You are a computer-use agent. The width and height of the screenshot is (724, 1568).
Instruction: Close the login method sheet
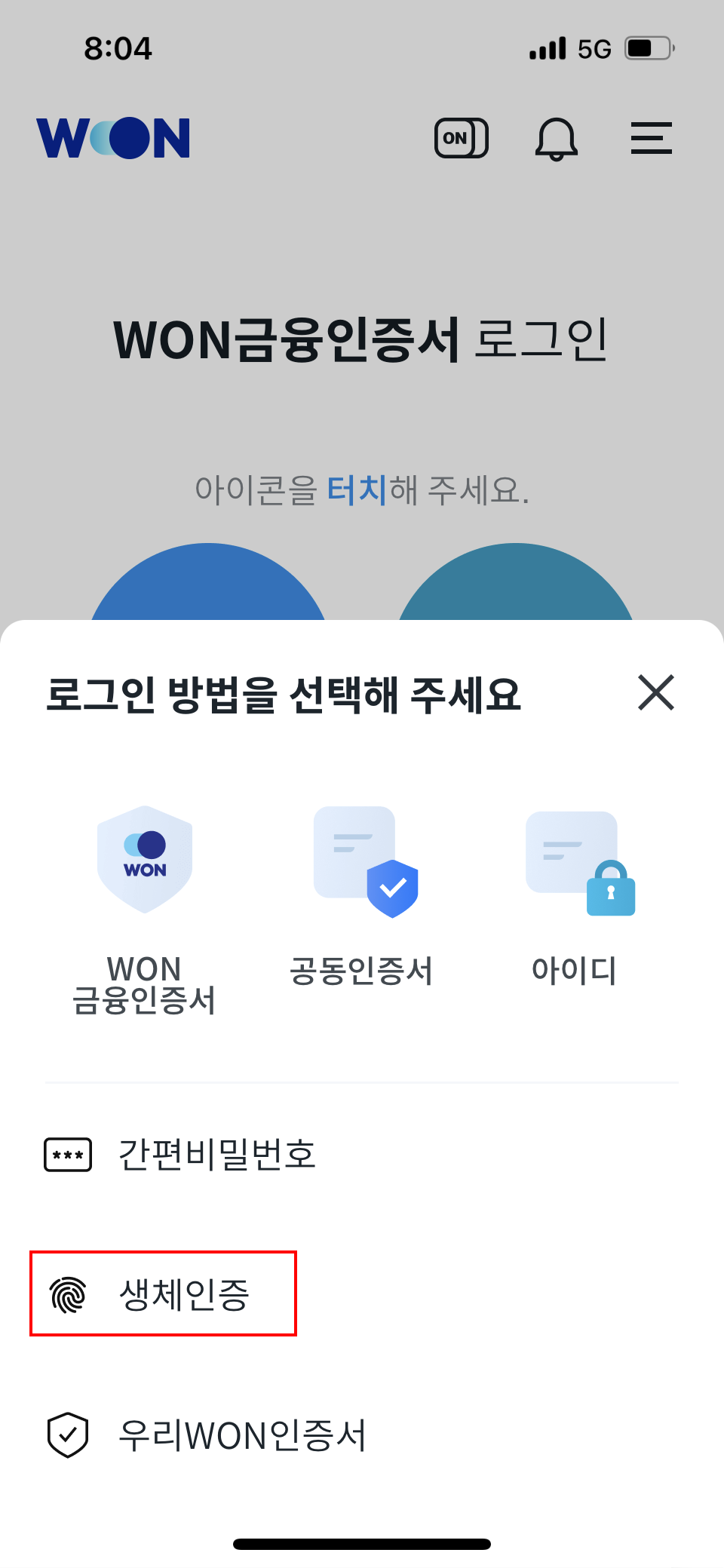pos(655,692)
